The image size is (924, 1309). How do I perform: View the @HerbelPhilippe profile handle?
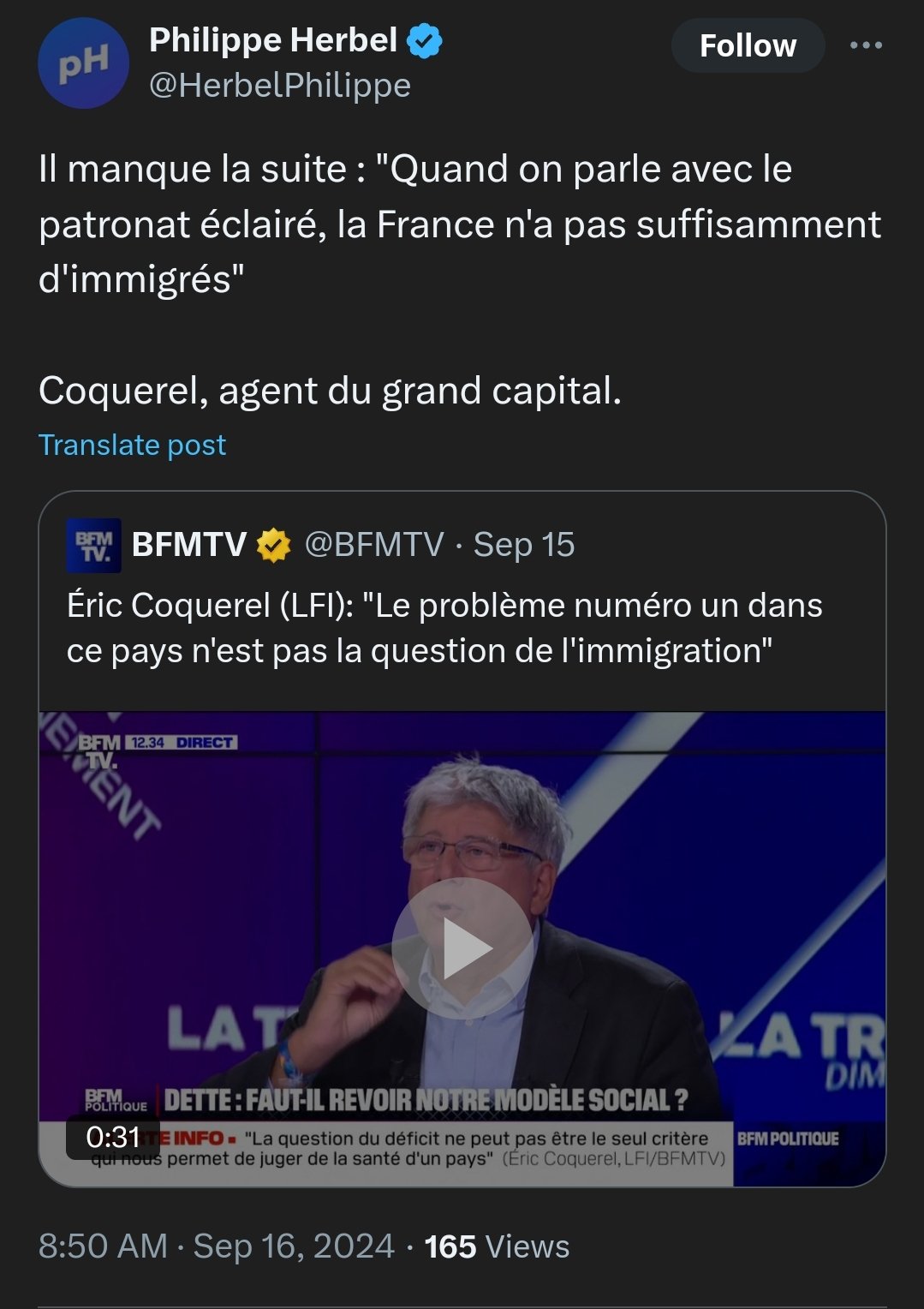tap(280, 86)
